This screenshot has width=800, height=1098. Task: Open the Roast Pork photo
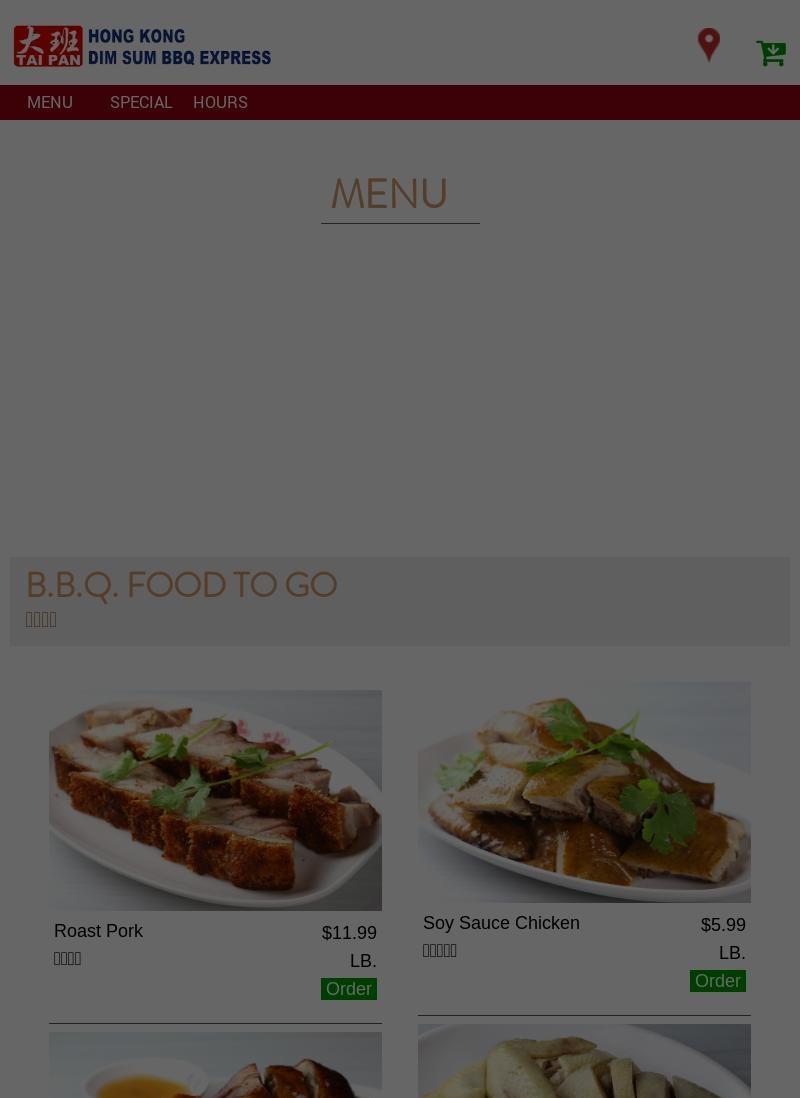click(x=215, y=800)
